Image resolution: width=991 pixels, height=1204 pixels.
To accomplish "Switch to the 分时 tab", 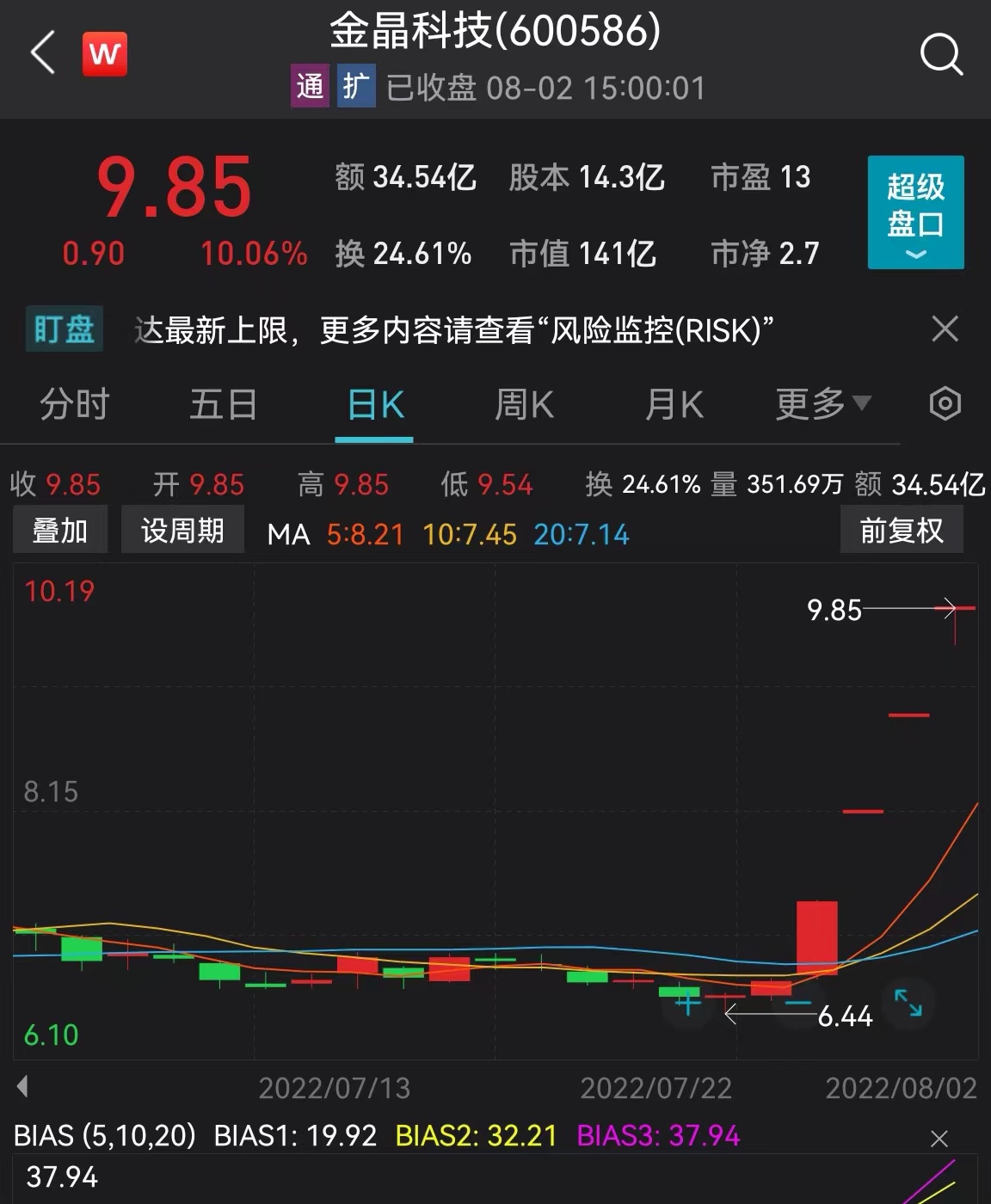I will 74,404.
